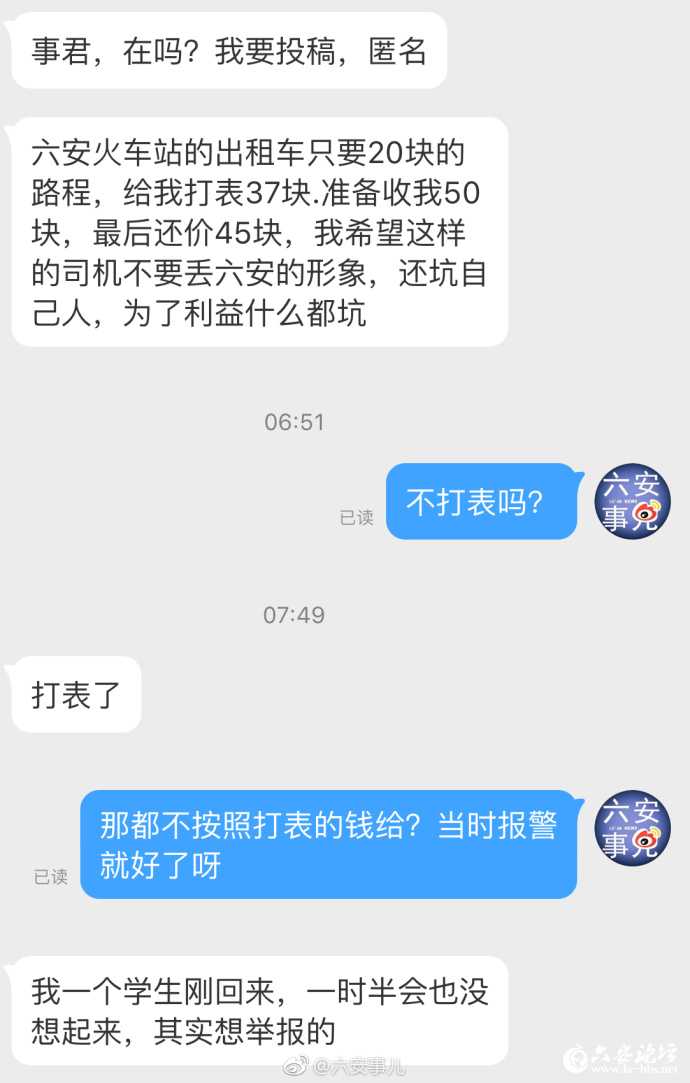Open avatar beside the 当时报警就好了呀 message
This screenshot has height=1083, width=690.
tap(632, 829)
